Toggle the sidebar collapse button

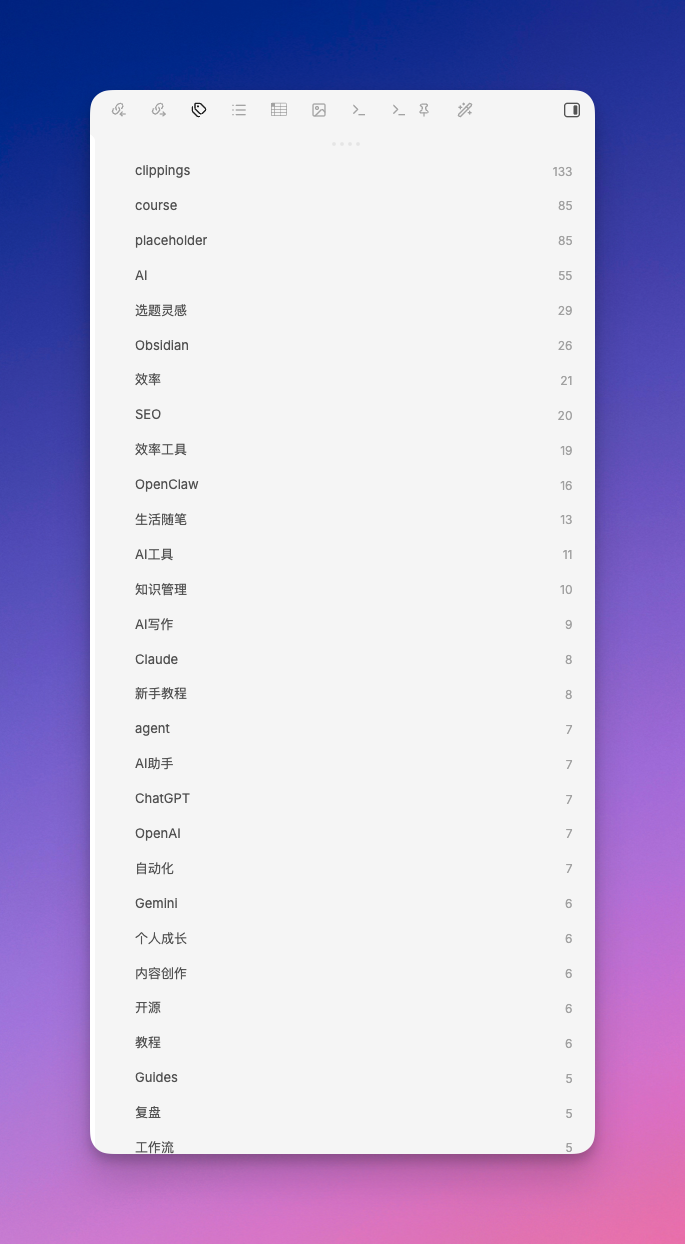572,110
